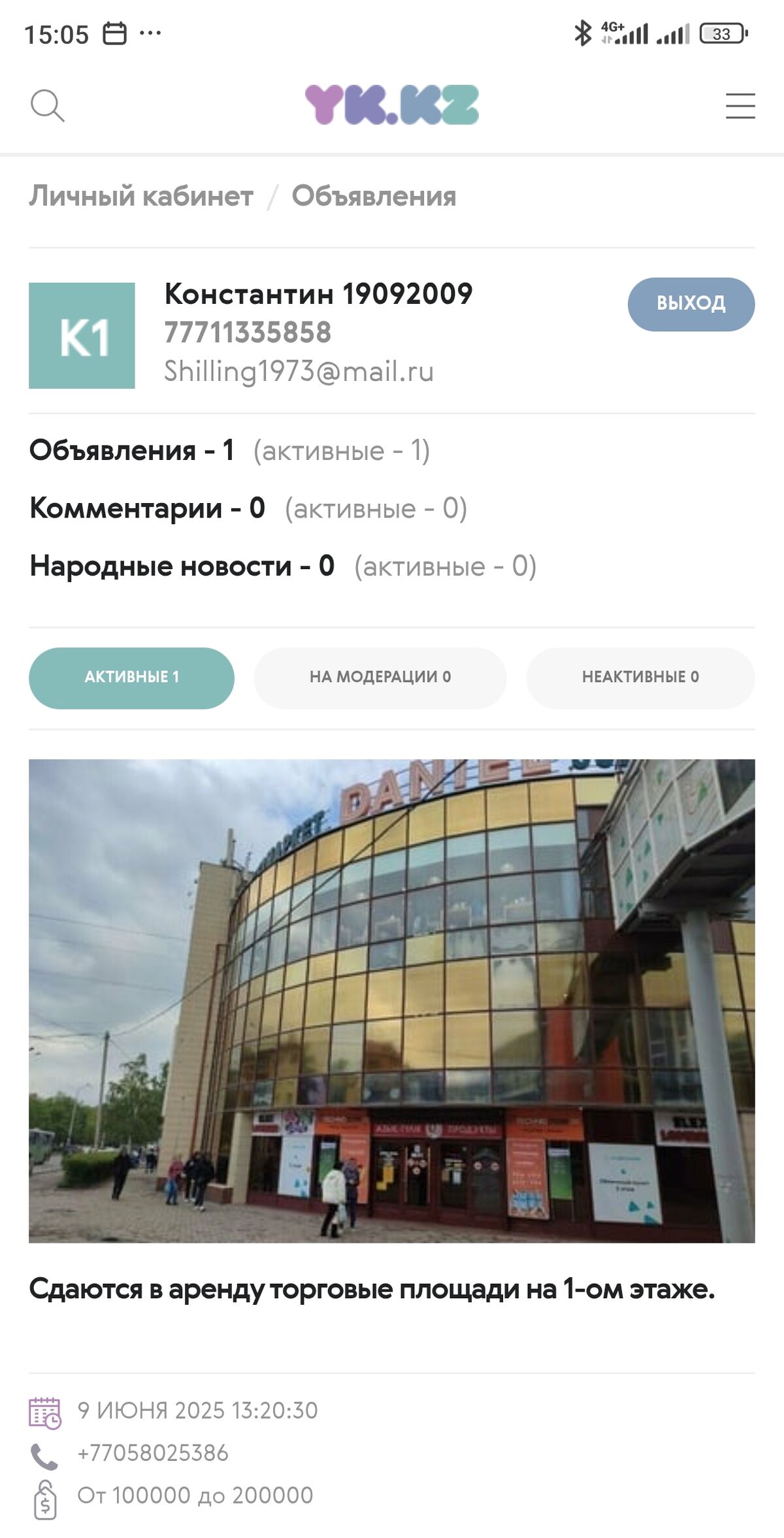Open the hamburger menu
This screenshot has height=1538, width=784.
740,106
